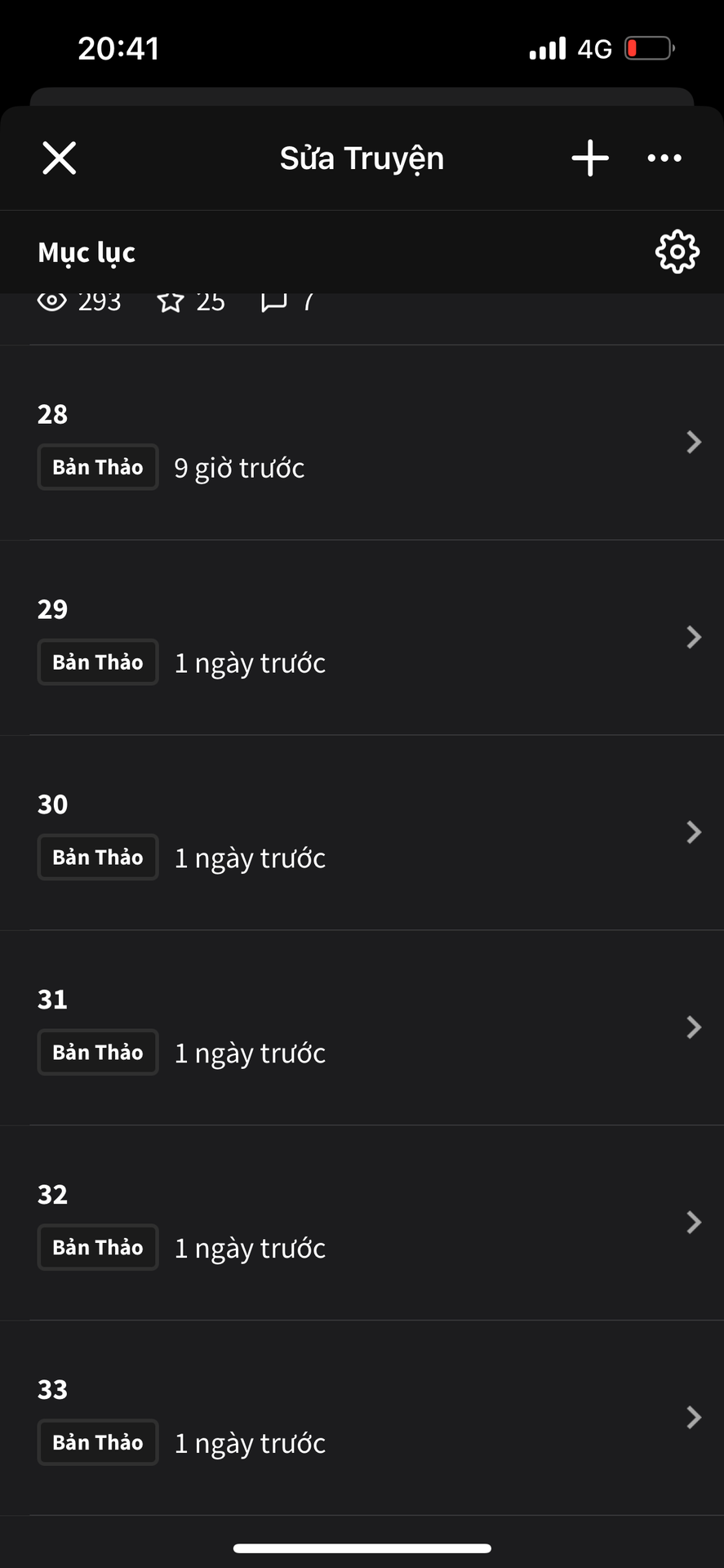The image size is (724, 1568).
Task: Close the Sửa Truyện editor
Action: coord(59,158)
